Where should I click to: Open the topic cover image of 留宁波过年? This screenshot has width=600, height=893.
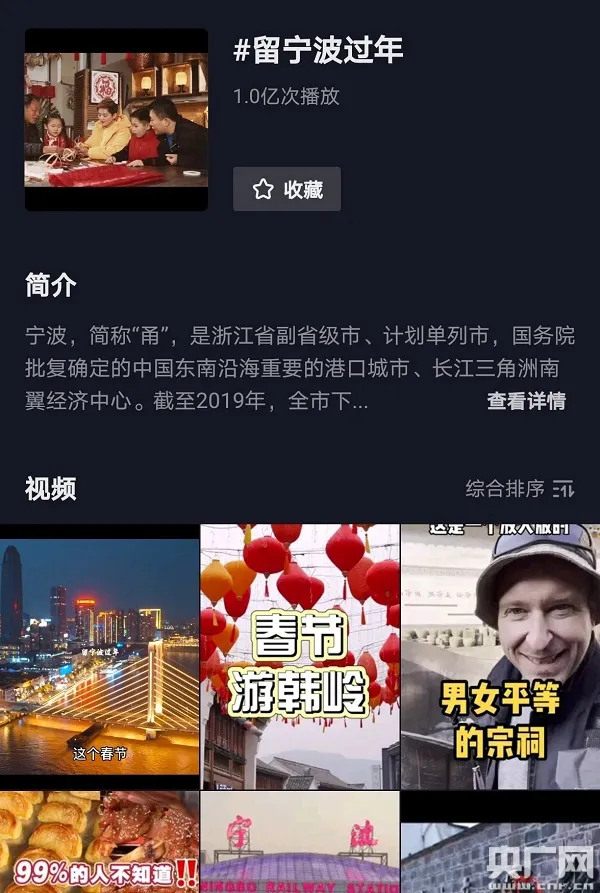pyautogui.click(x=116, y=120)
